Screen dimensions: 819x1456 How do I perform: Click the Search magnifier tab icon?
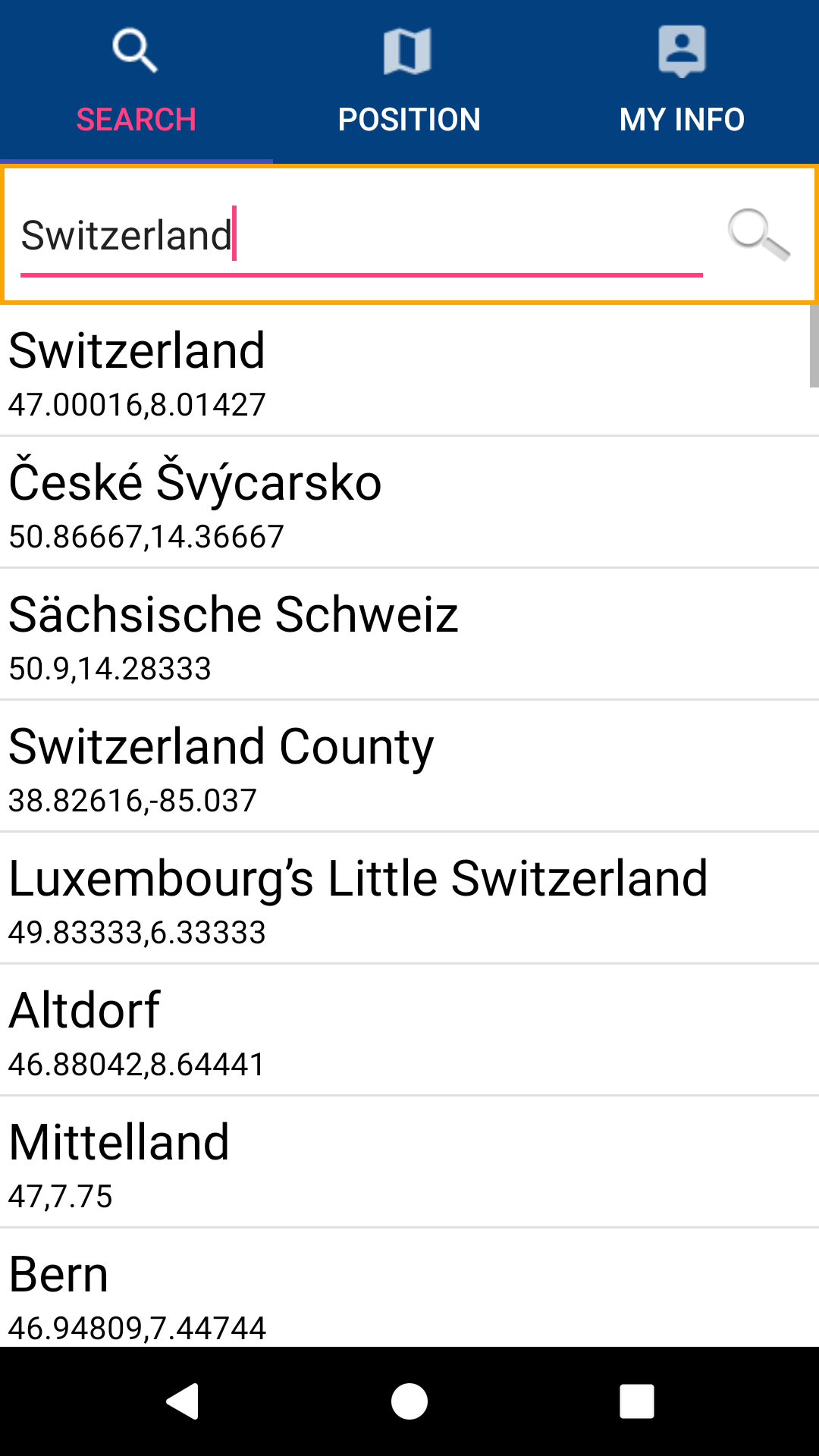tap(136, 51)
